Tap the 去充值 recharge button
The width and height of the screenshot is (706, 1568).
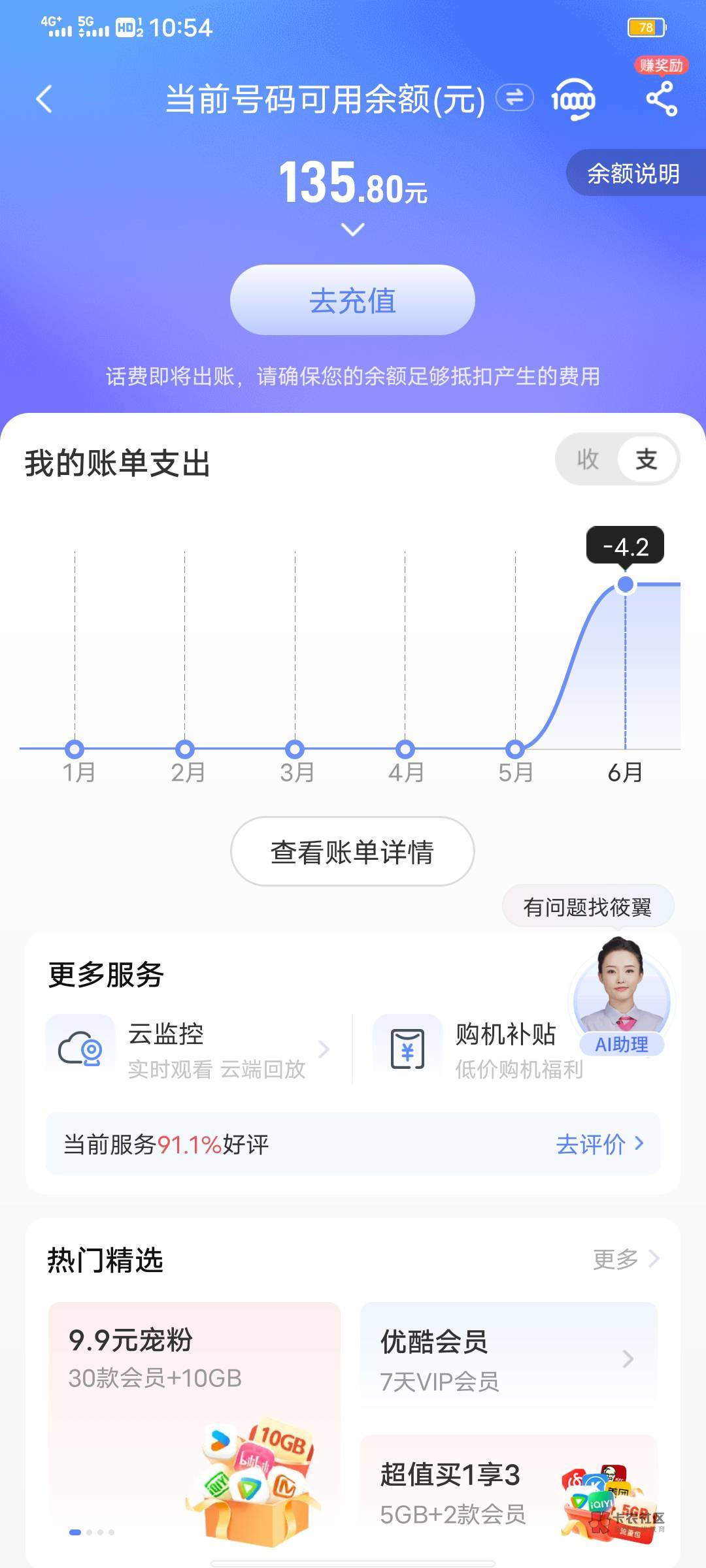(352, 300)
